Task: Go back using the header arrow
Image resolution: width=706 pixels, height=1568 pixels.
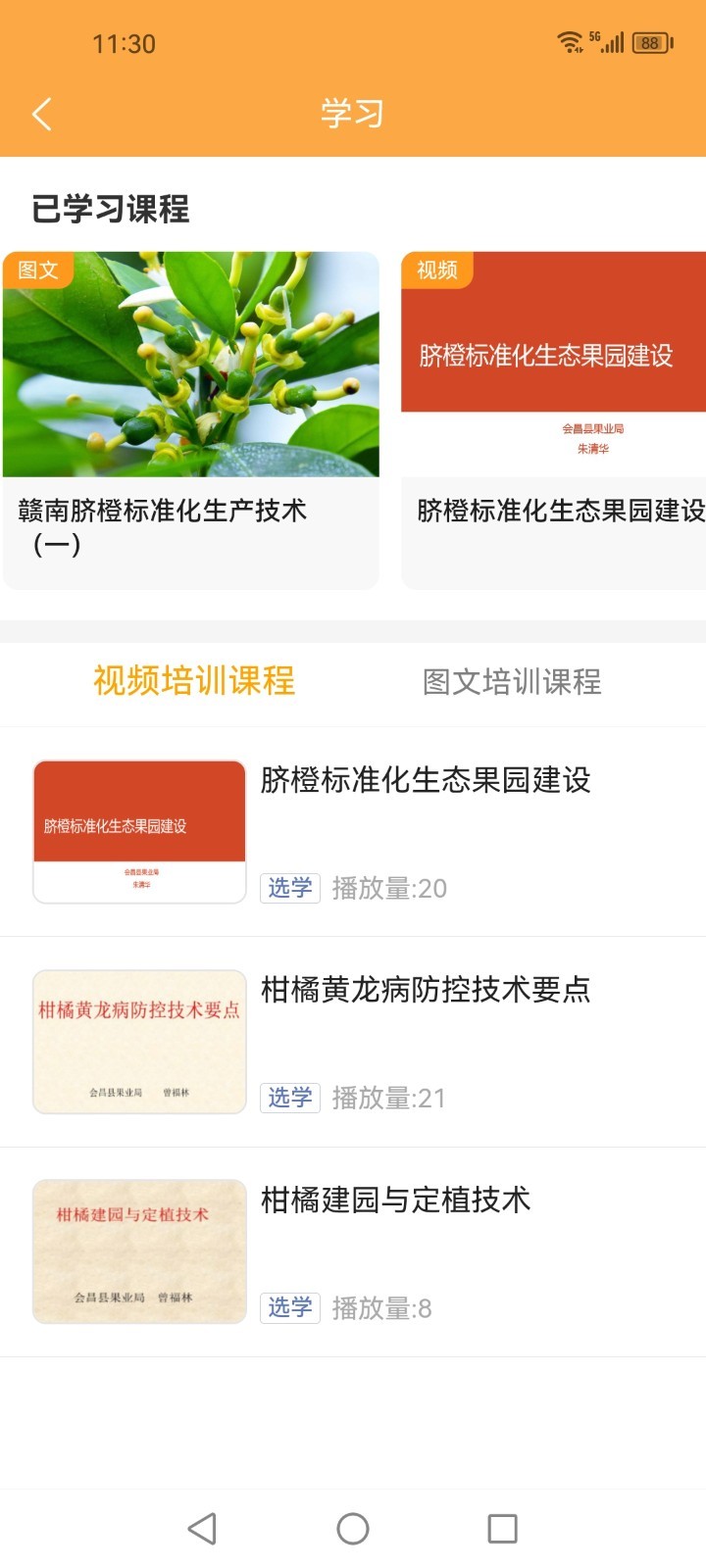Action: pos(41,114)
